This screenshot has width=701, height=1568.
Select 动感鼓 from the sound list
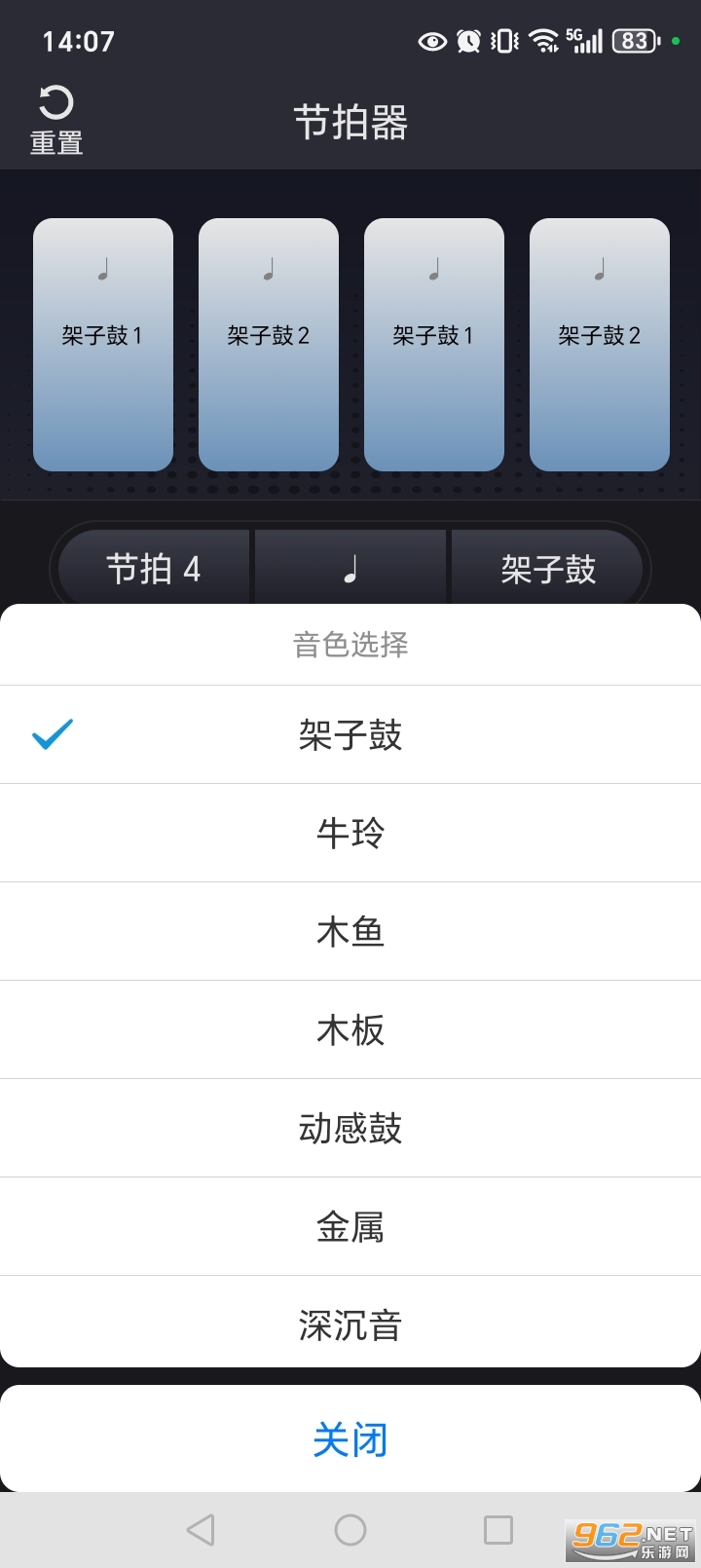pyautogui.click(x=350, y=1127)
